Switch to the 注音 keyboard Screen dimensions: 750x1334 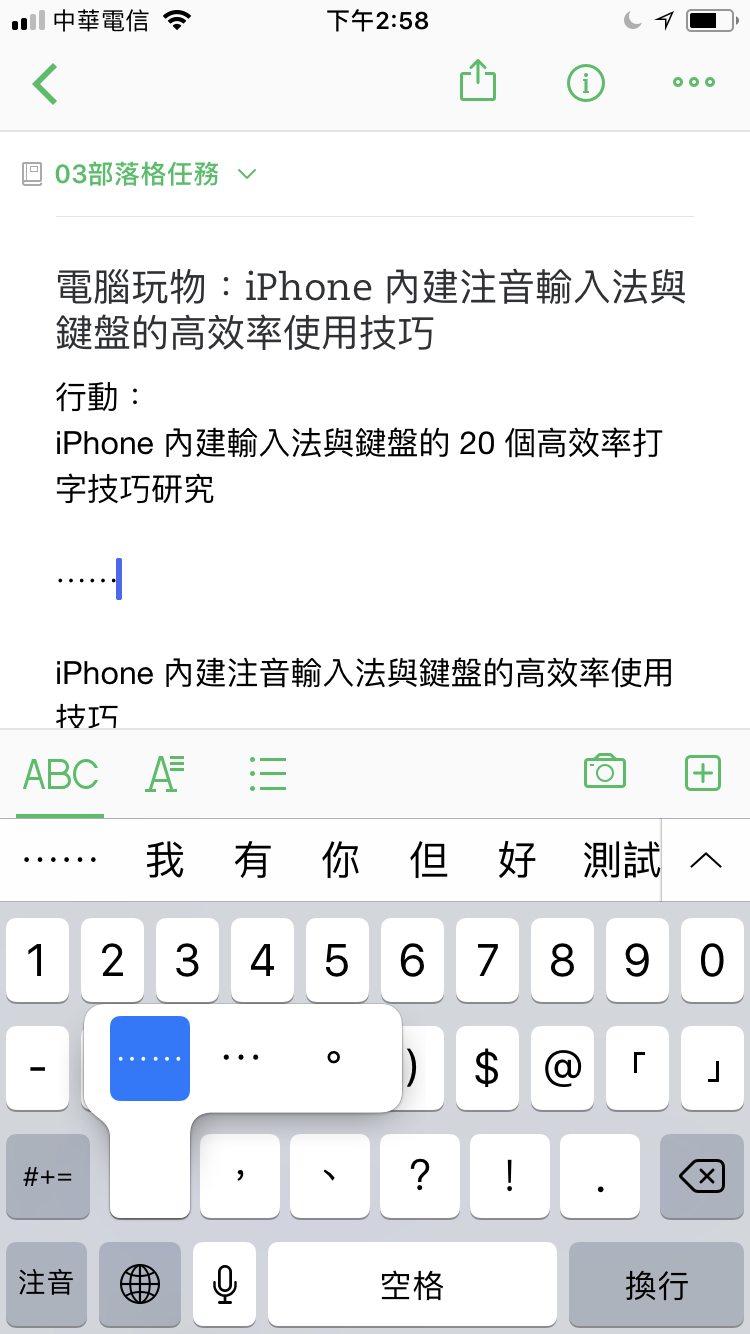pyautogui.click(x=46, y=1284)
